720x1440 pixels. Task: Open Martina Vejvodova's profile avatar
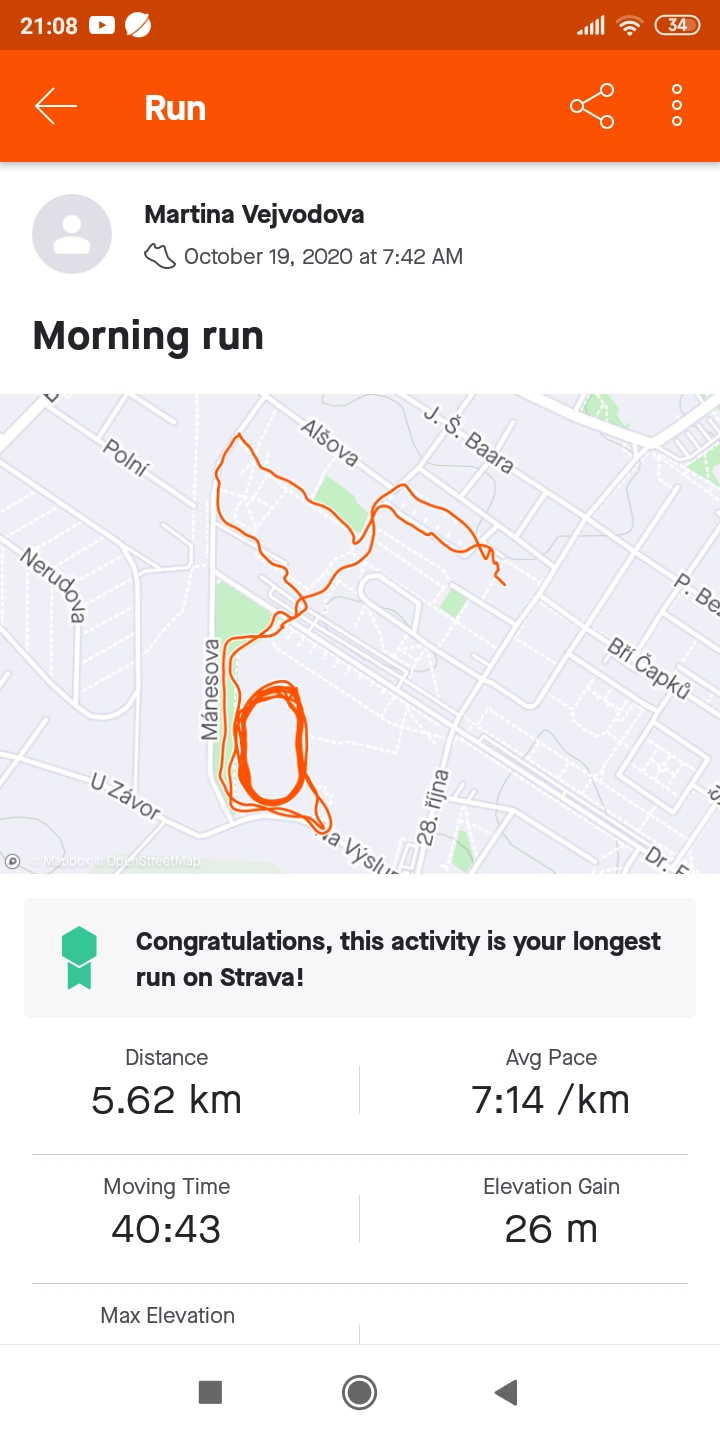pyautogui.click(x=72, y=234)
